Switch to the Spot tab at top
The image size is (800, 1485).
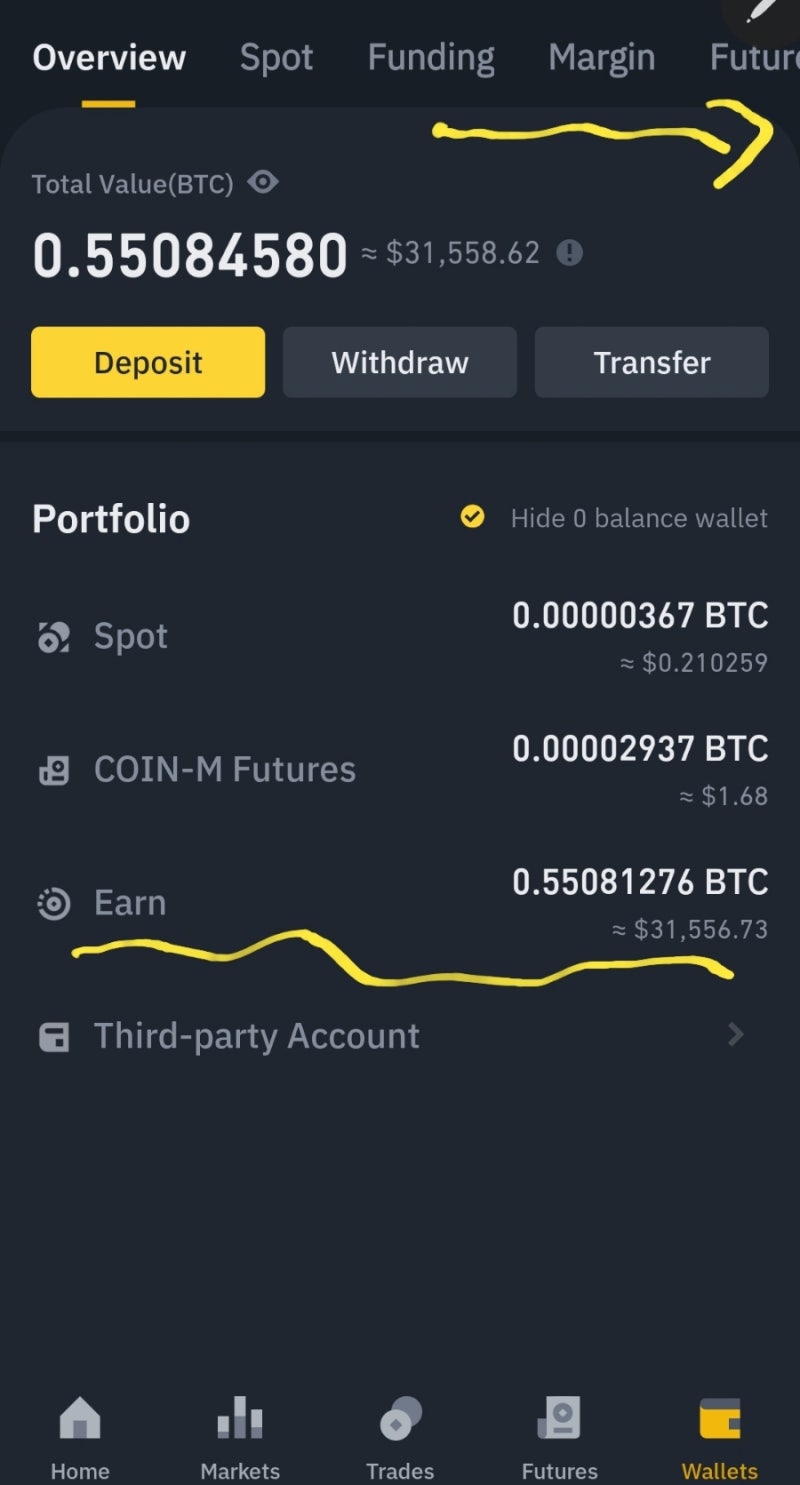[276, 58]
